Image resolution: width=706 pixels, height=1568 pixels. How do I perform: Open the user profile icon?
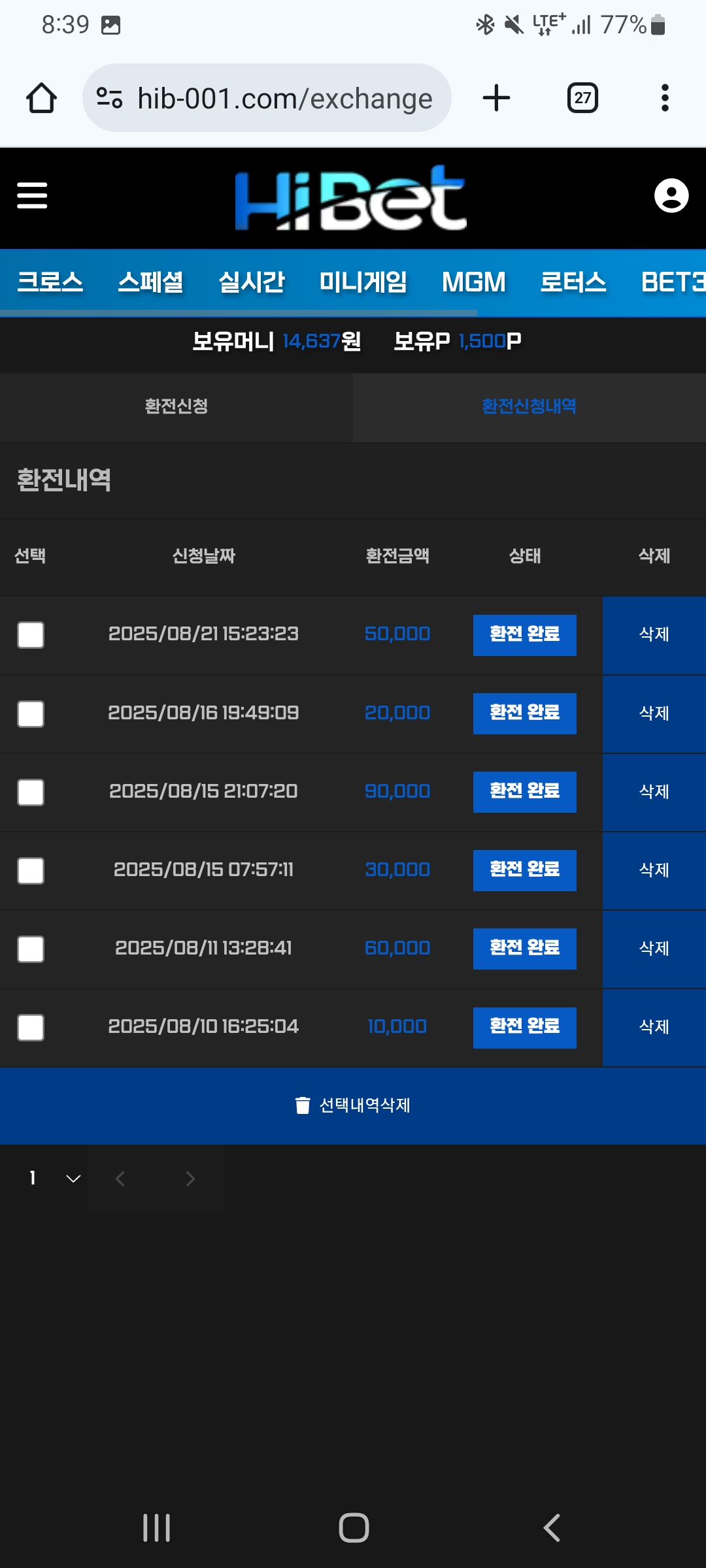pos(671,195)
